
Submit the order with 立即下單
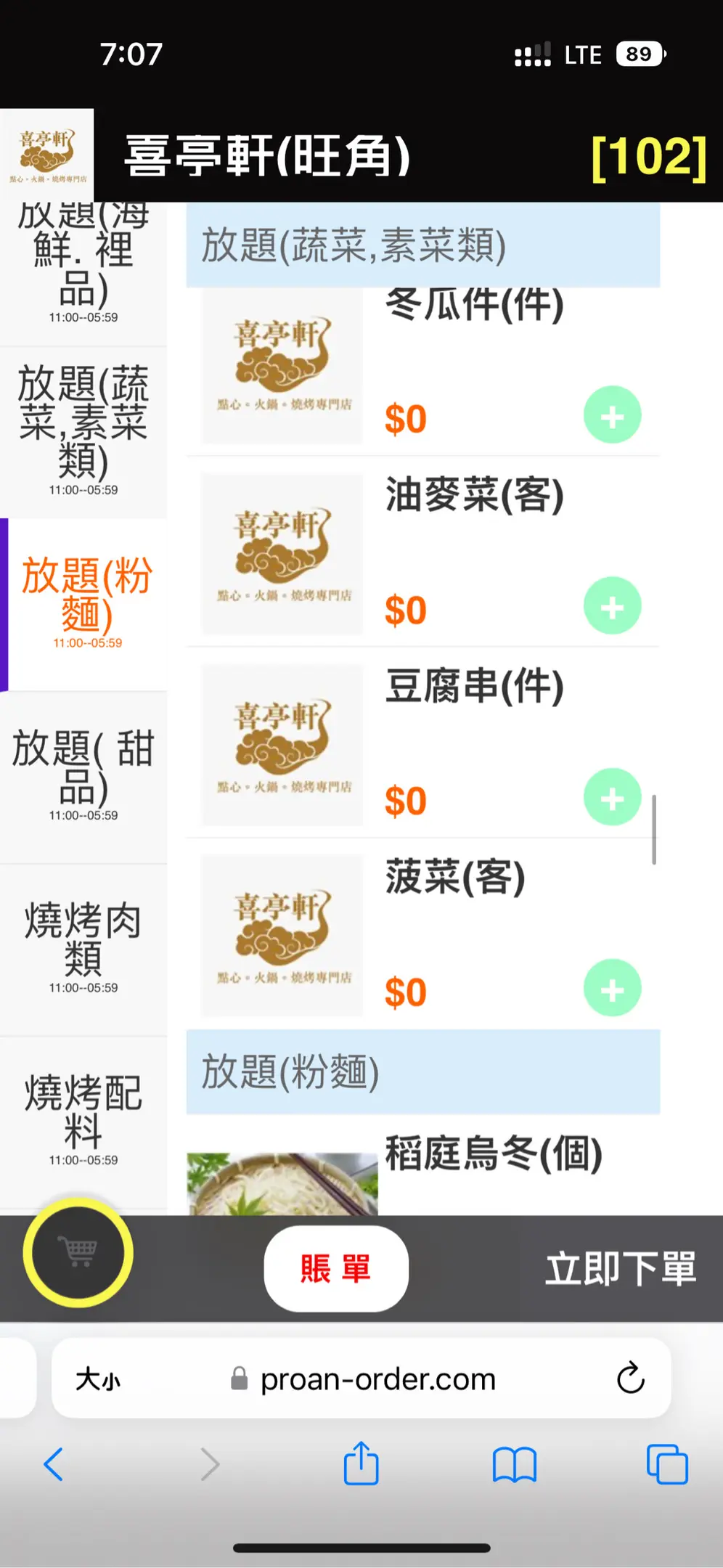[x=621, y=1268]
